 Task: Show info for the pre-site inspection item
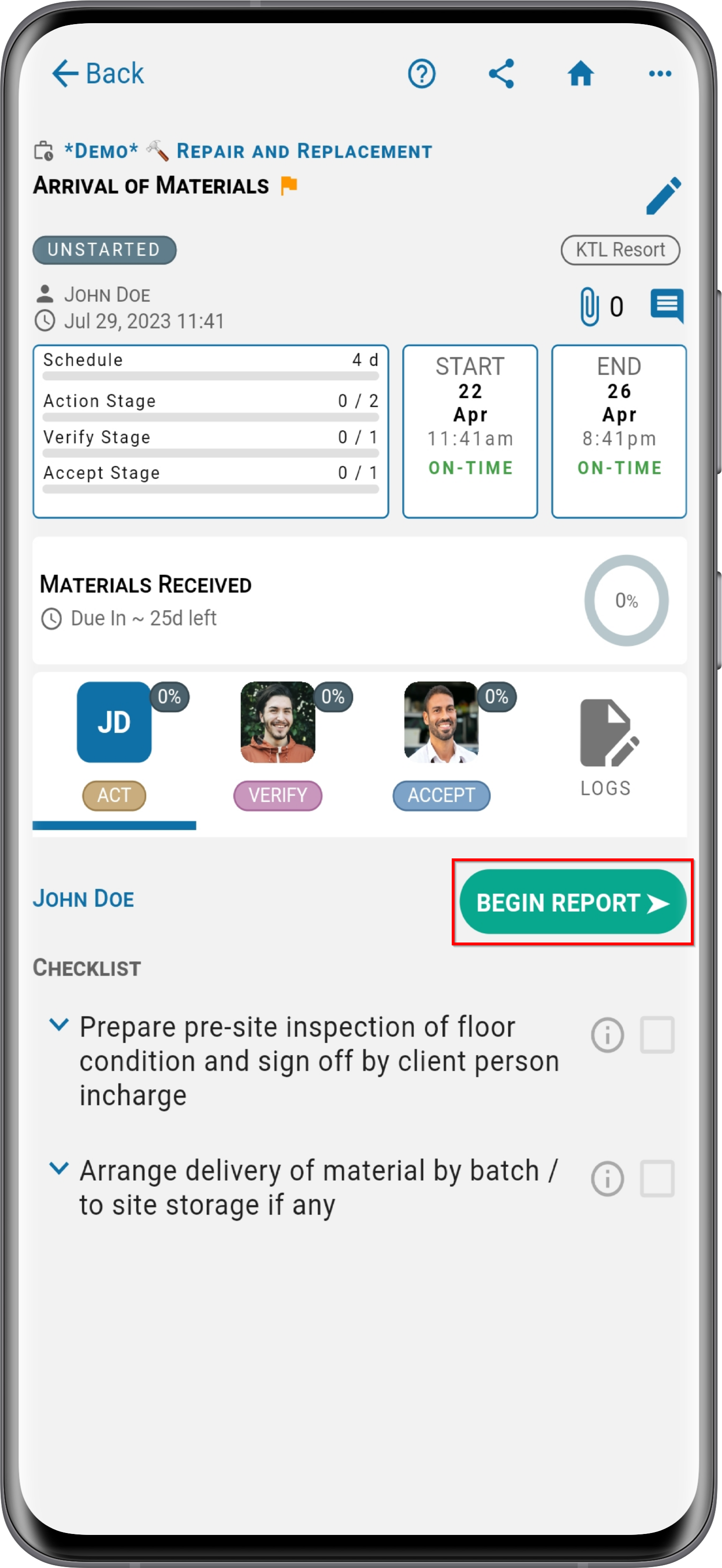[607, 1034]
